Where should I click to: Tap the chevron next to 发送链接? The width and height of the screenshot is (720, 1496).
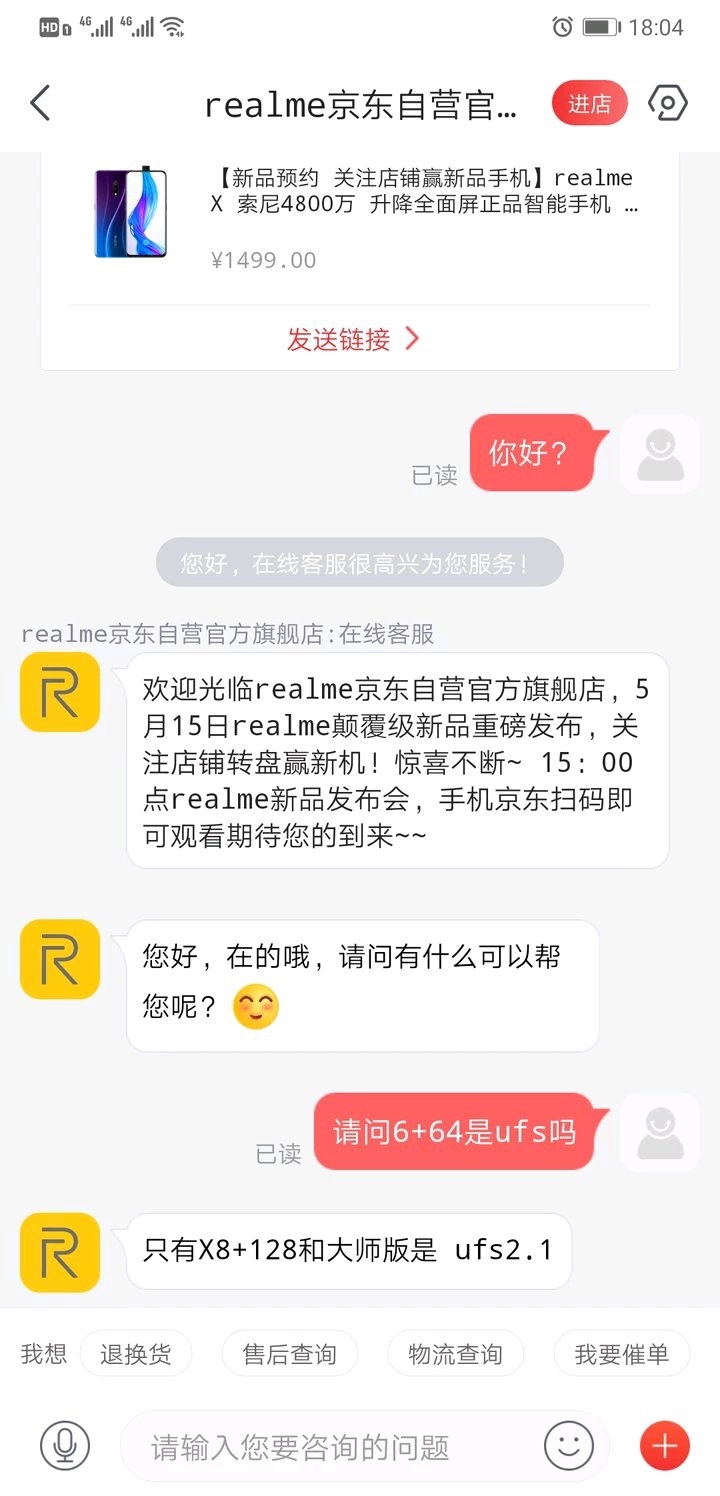410,339
